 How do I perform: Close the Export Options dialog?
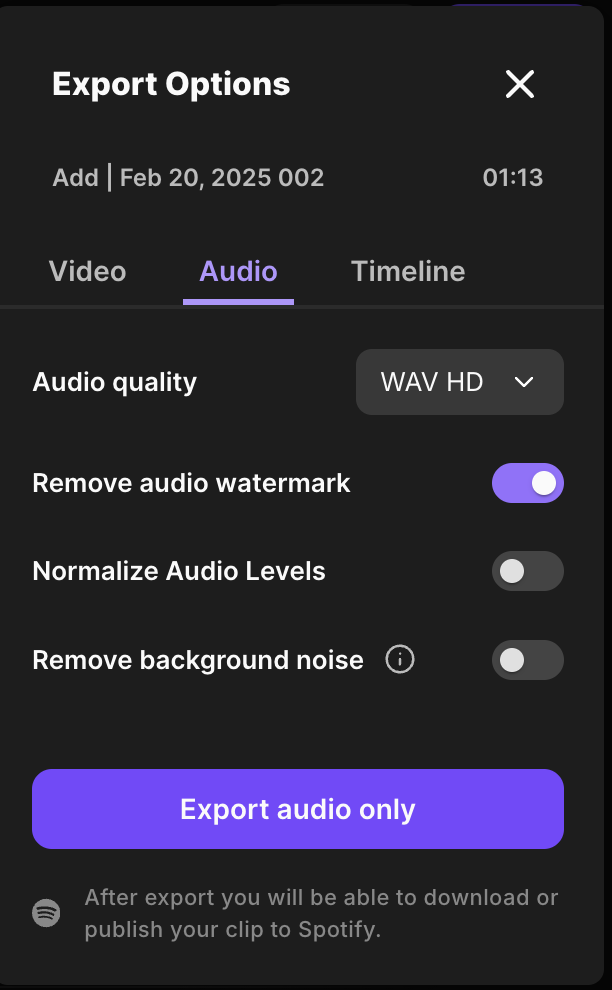(x=520, y=84)
